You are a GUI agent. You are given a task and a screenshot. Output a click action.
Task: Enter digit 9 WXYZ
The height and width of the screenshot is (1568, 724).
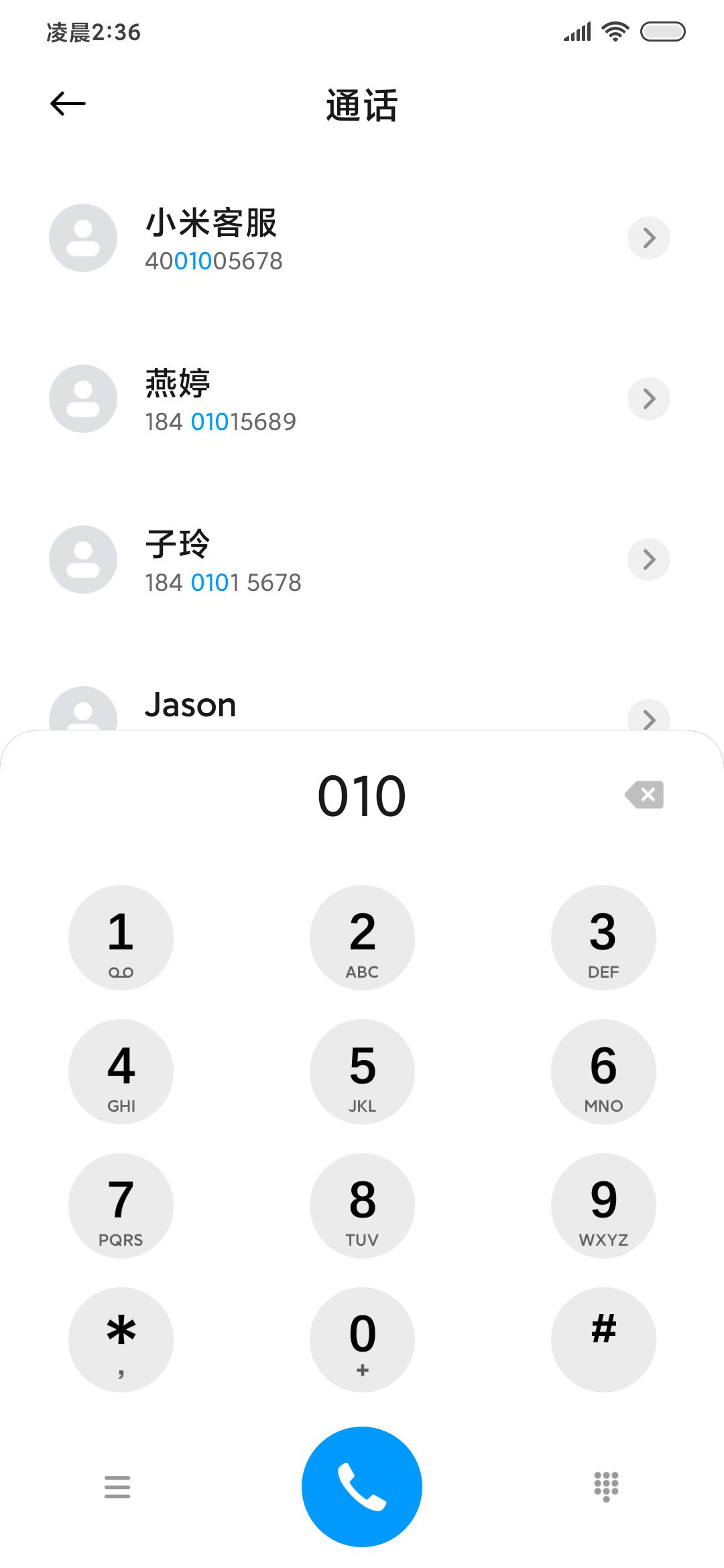(x=603, y=1205)
